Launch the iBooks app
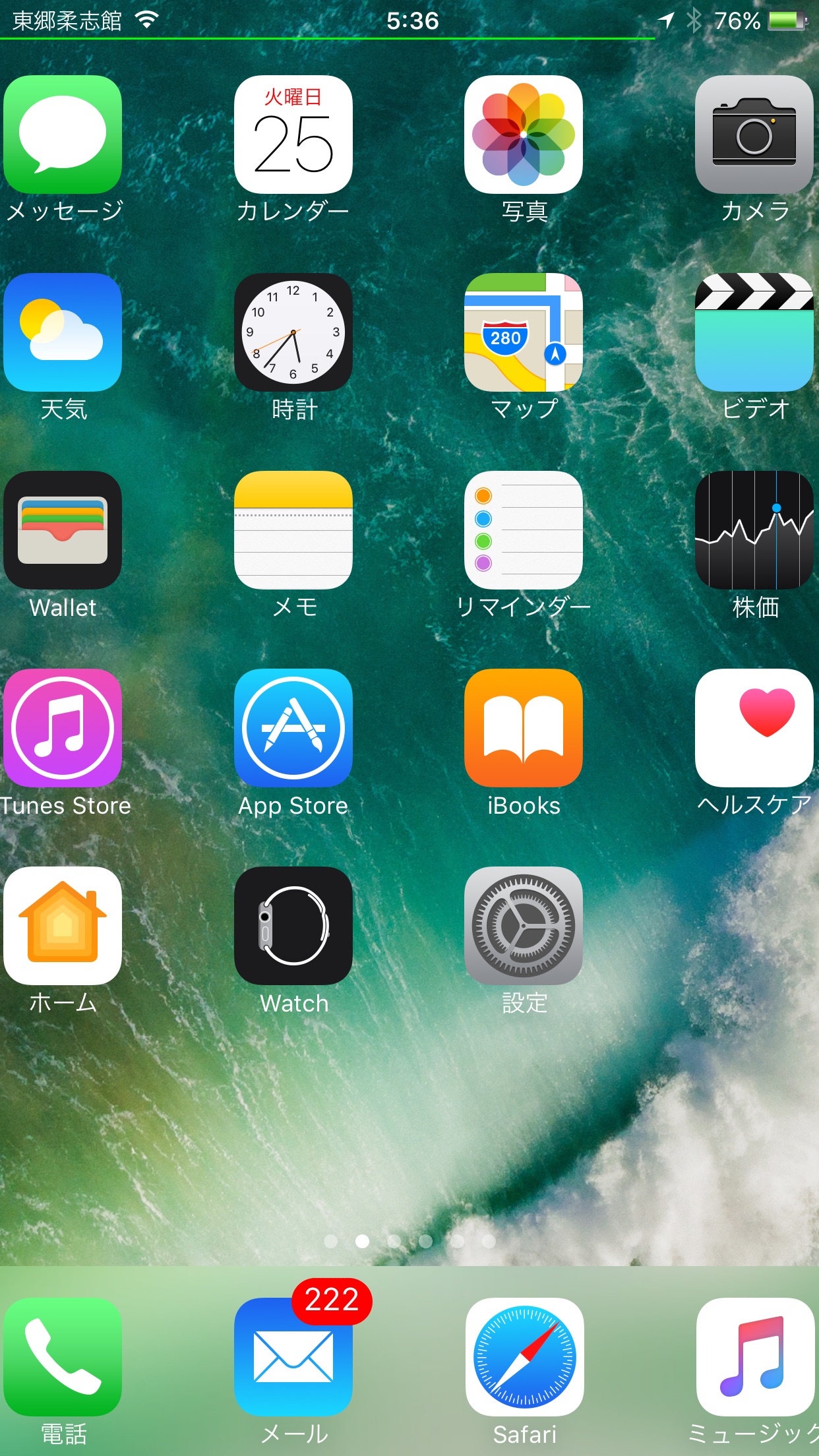 524,728
